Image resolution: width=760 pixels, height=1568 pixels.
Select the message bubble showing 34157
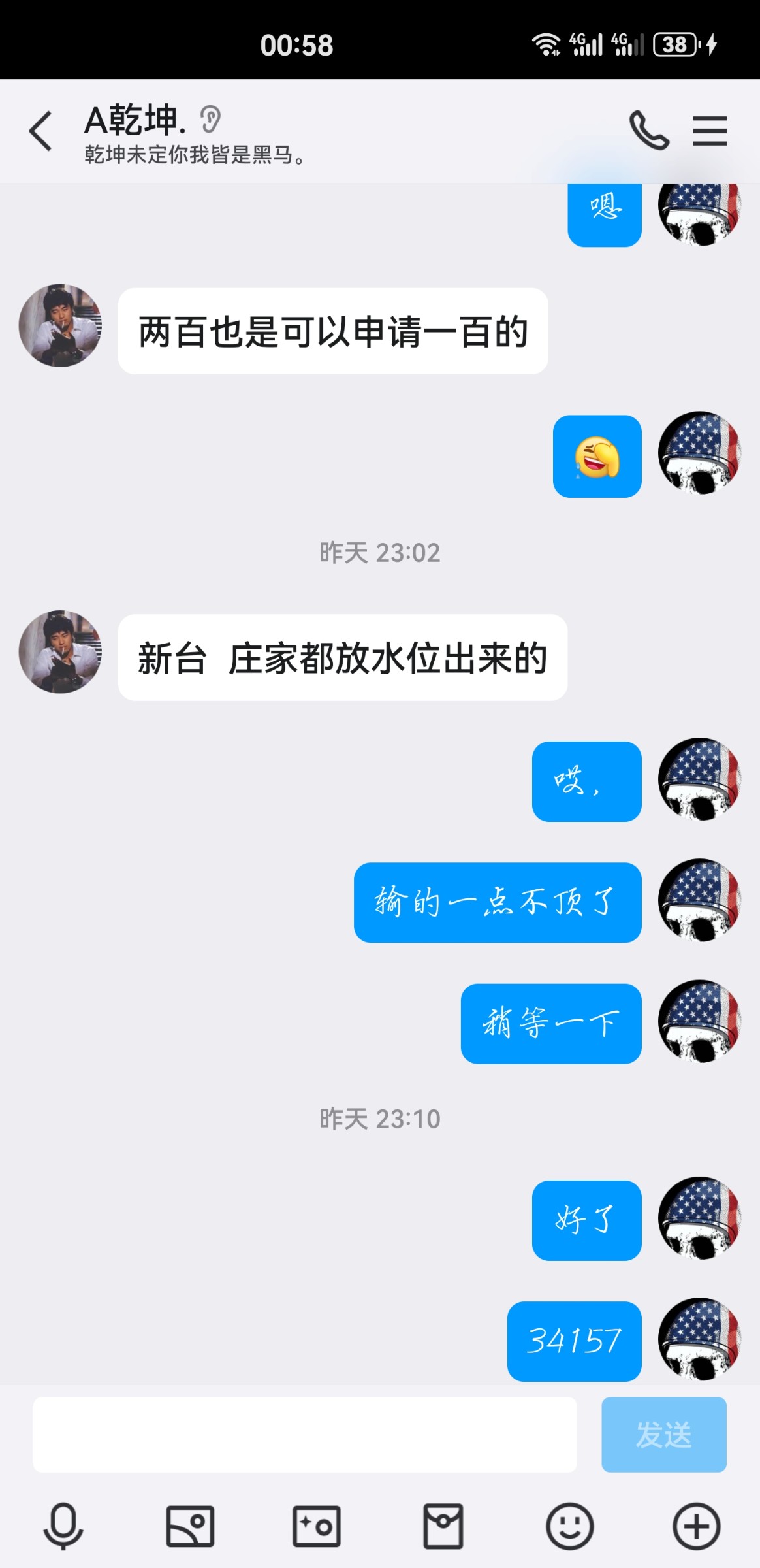pos(574,1341)
